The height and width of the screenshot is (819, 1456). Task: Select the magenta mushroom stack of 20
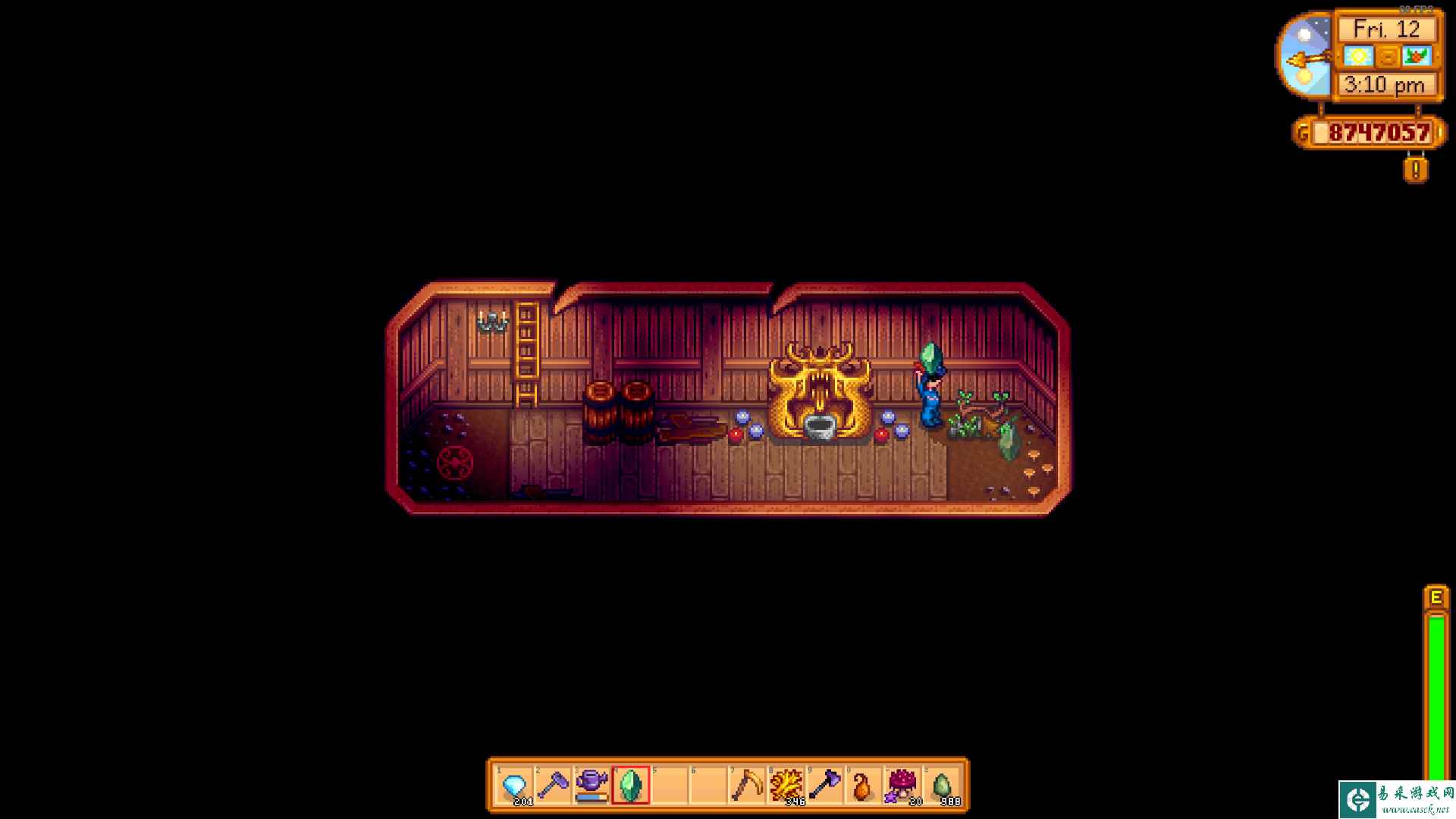(902, 785)
